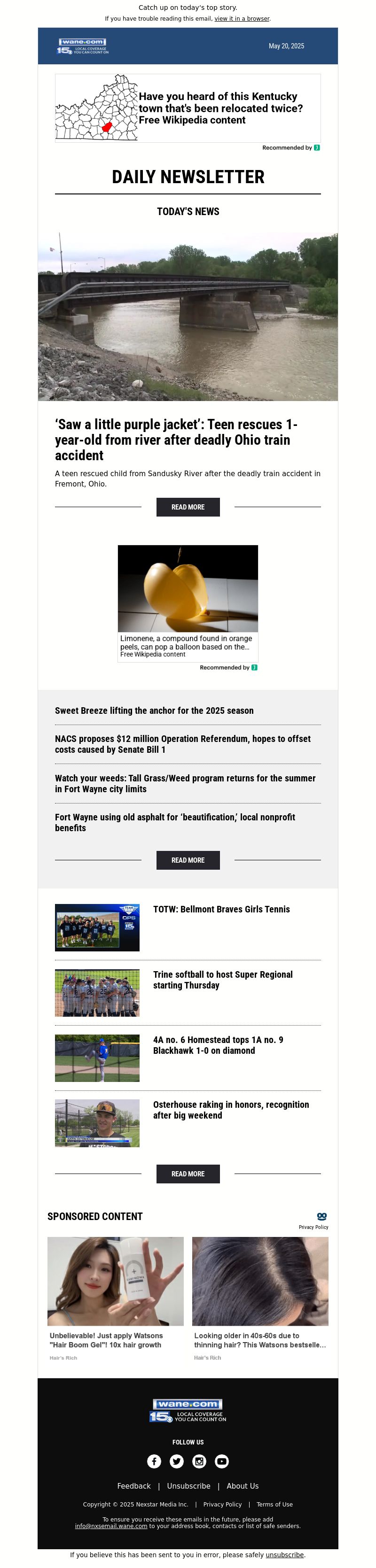Open Sweet Breeze lifting the anchor story
This screenshot has width=376, height=1568.
(154, 711)
